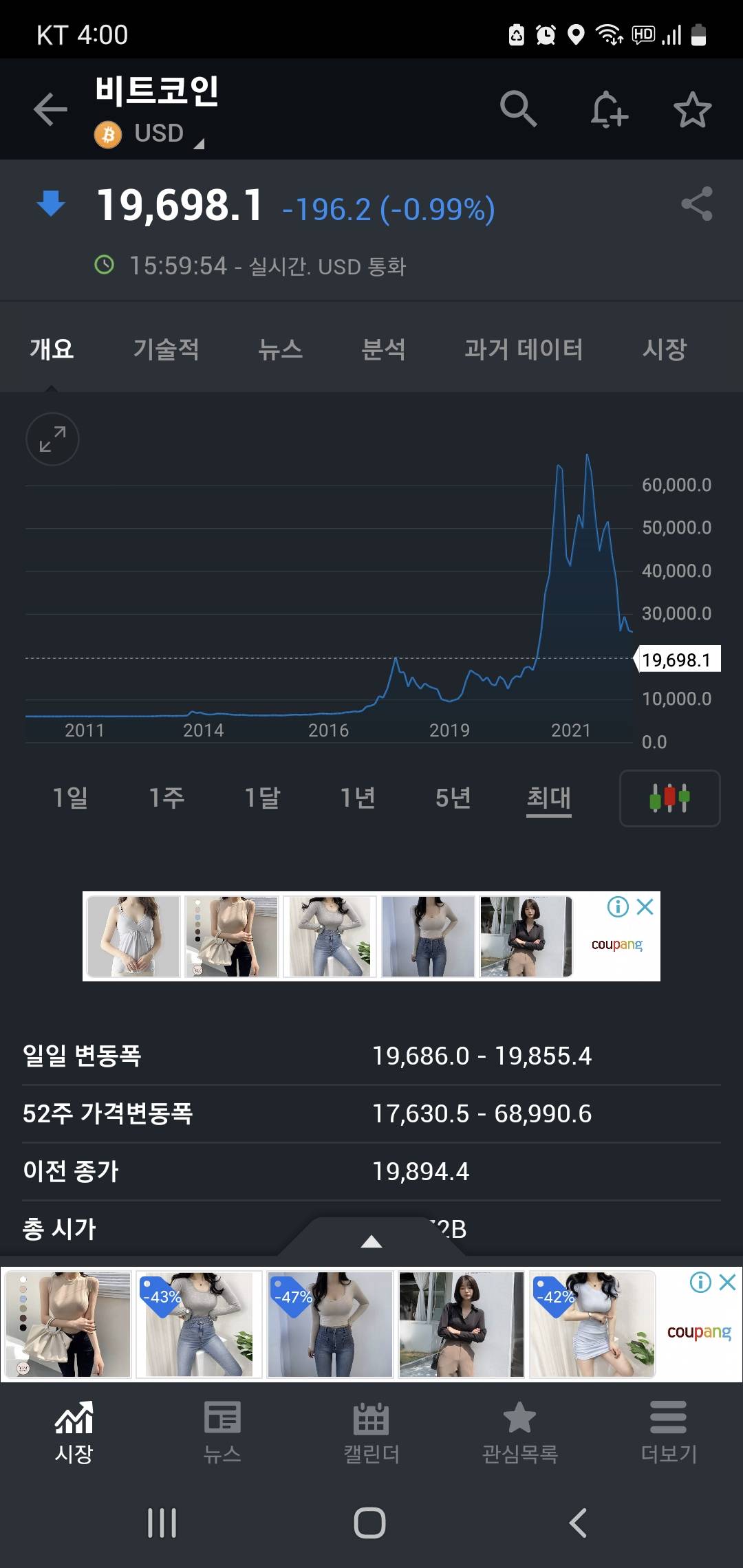The width and height of the screenshot is (743, 1568).
Task: Open the 뉴스 top tab
Action: click(280, 349)
